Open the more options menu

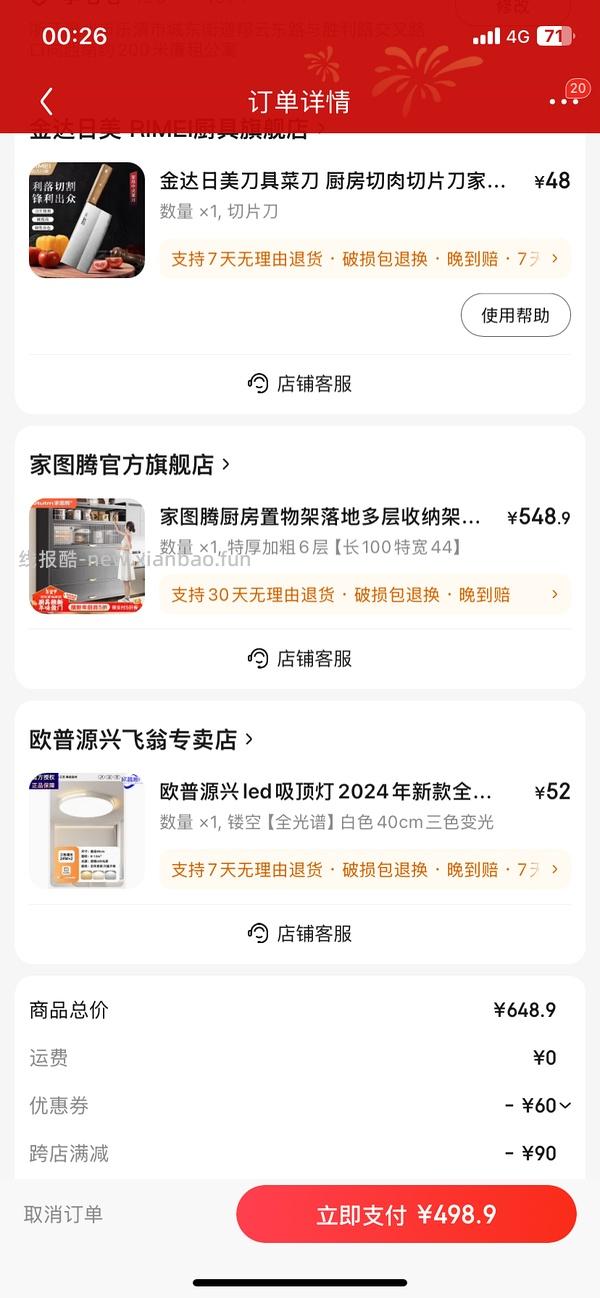pyautogui.click(x=563, y=101)
